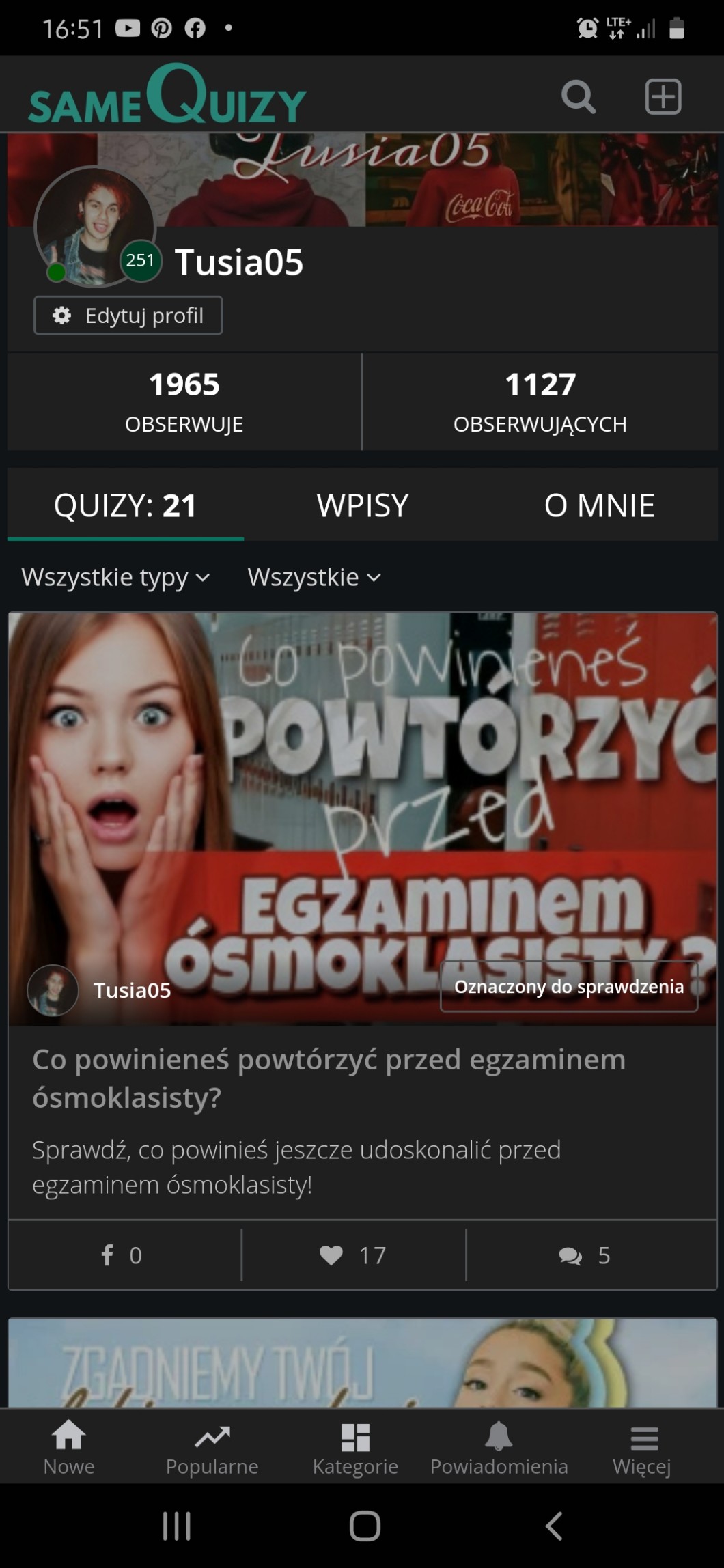The image size is (724, 1568).
Task: Tap the plus icon to add a quiz
Action: click(x=663, y=96)
